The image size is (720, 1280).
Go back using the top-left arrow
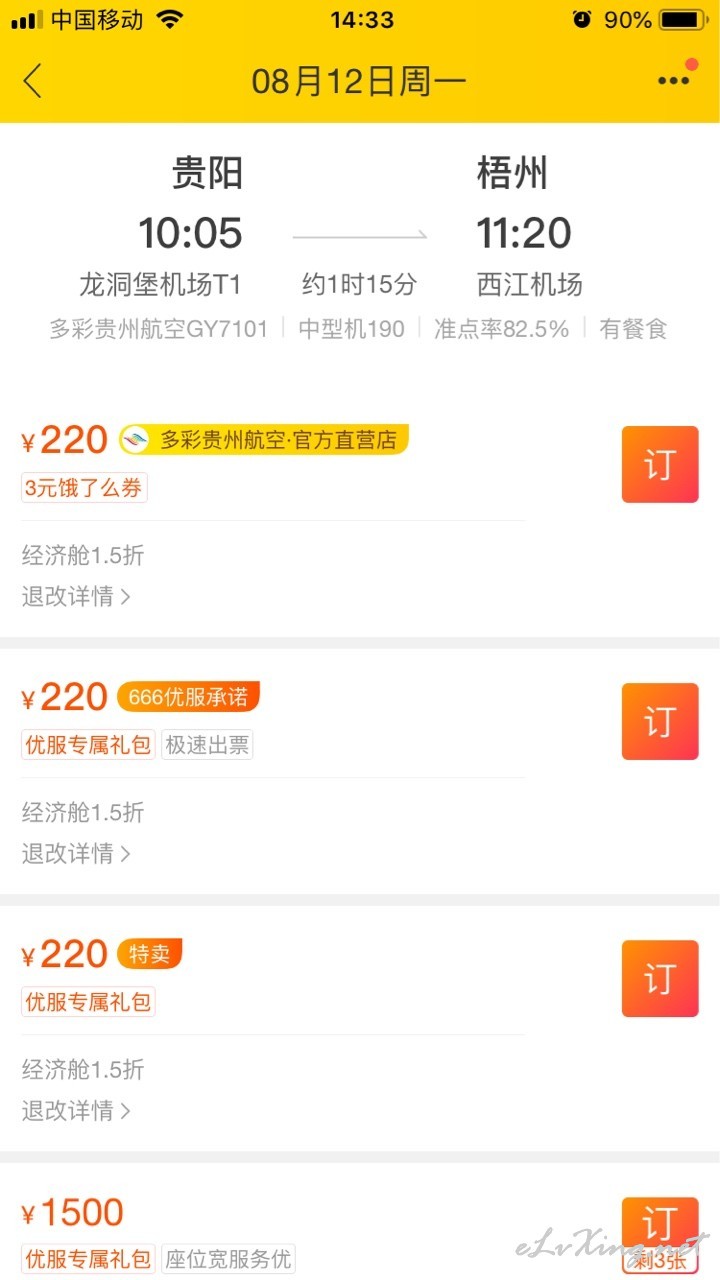tap(33, 81)
